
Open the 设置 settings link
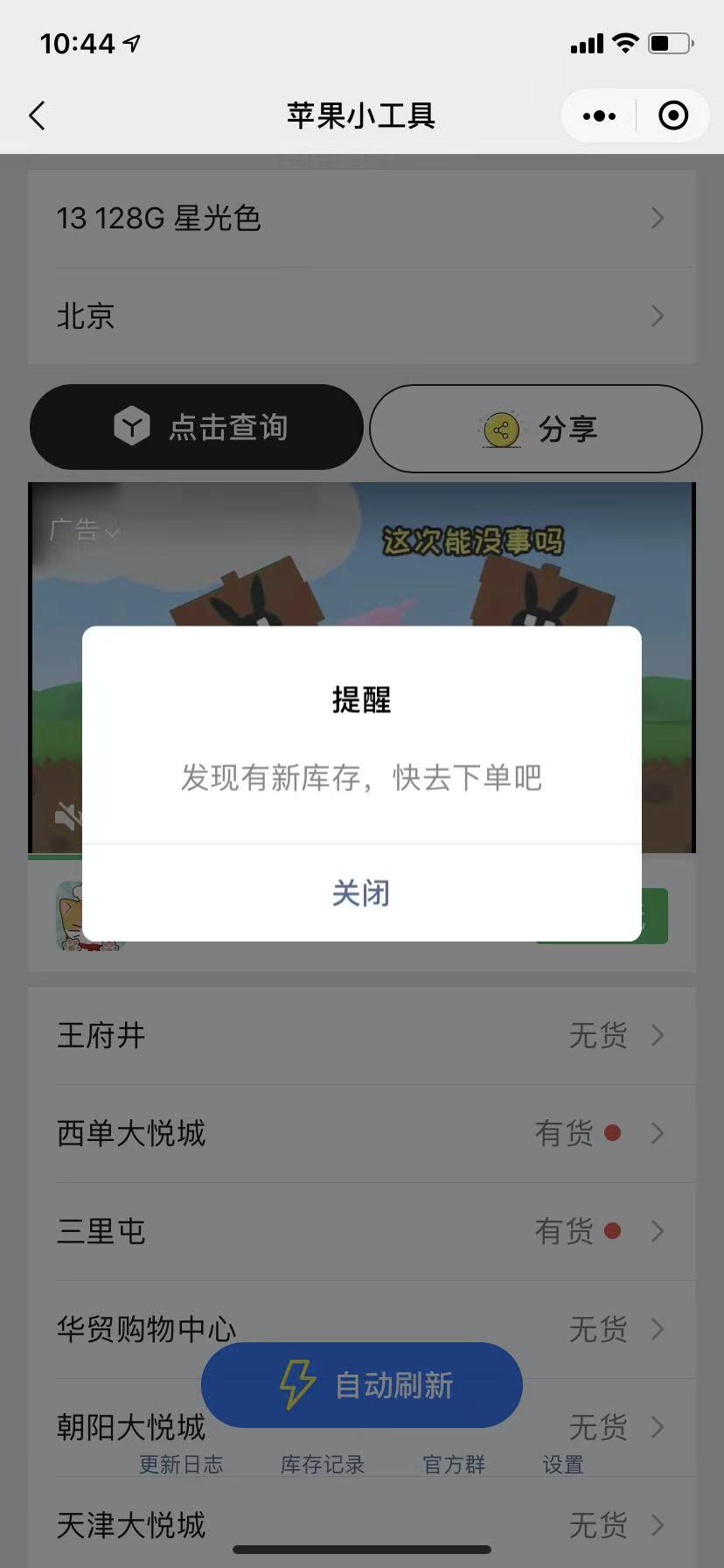pyautogui.click(x=562, y=1465)
